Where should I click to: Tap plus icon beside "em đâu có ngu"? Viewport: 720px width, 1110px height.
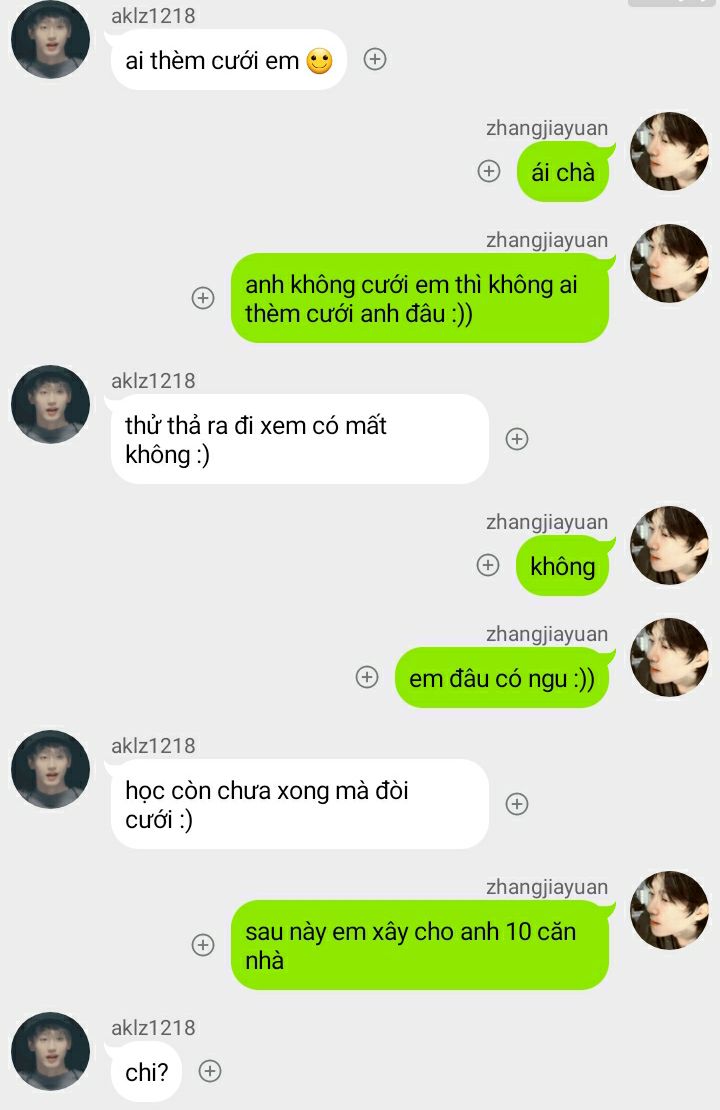367,677
